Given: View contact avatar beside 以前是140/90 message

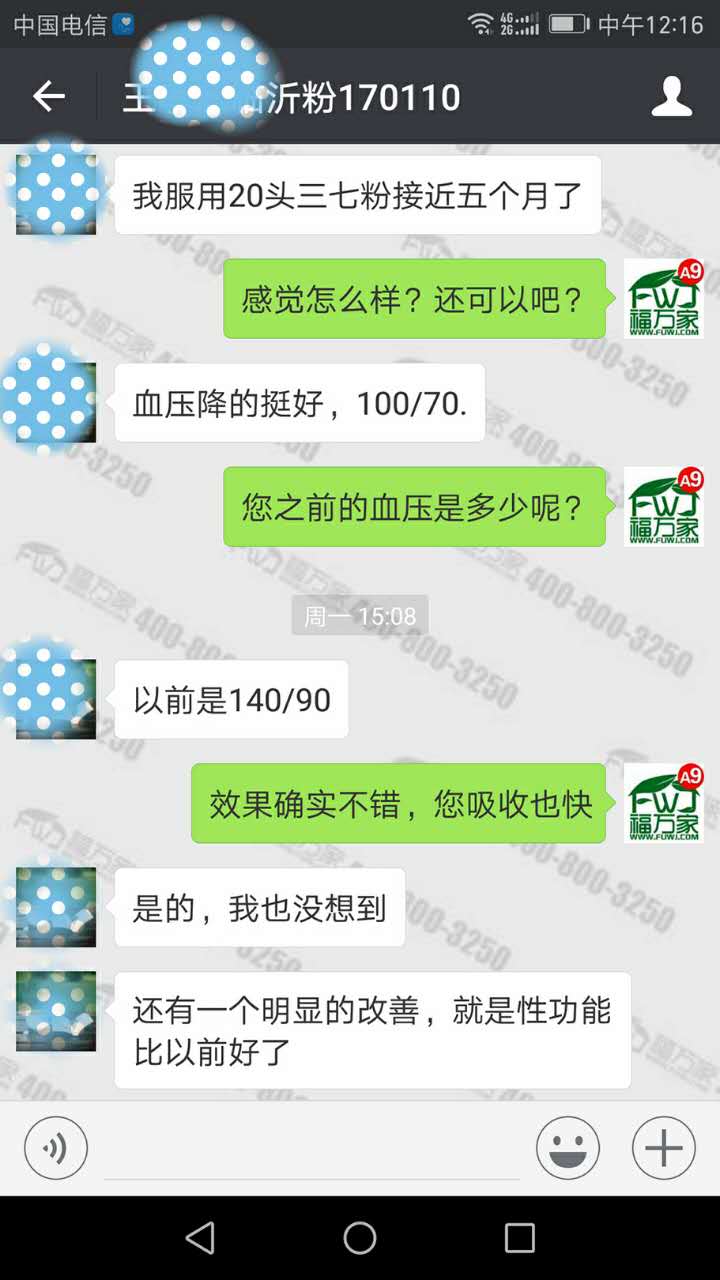Looking at the screenshot, I should coord(56,699).
